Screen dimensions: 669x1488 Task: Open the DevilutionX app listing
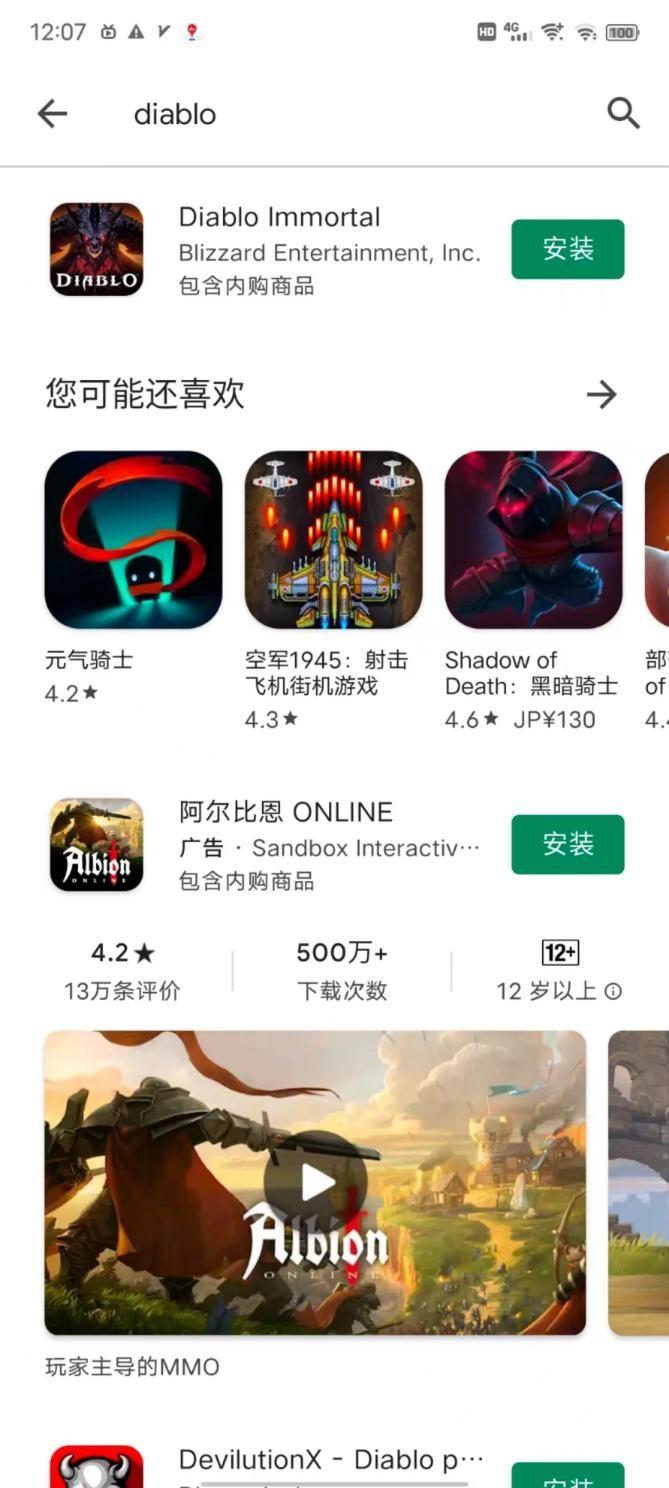click(x=330, y=1461)
